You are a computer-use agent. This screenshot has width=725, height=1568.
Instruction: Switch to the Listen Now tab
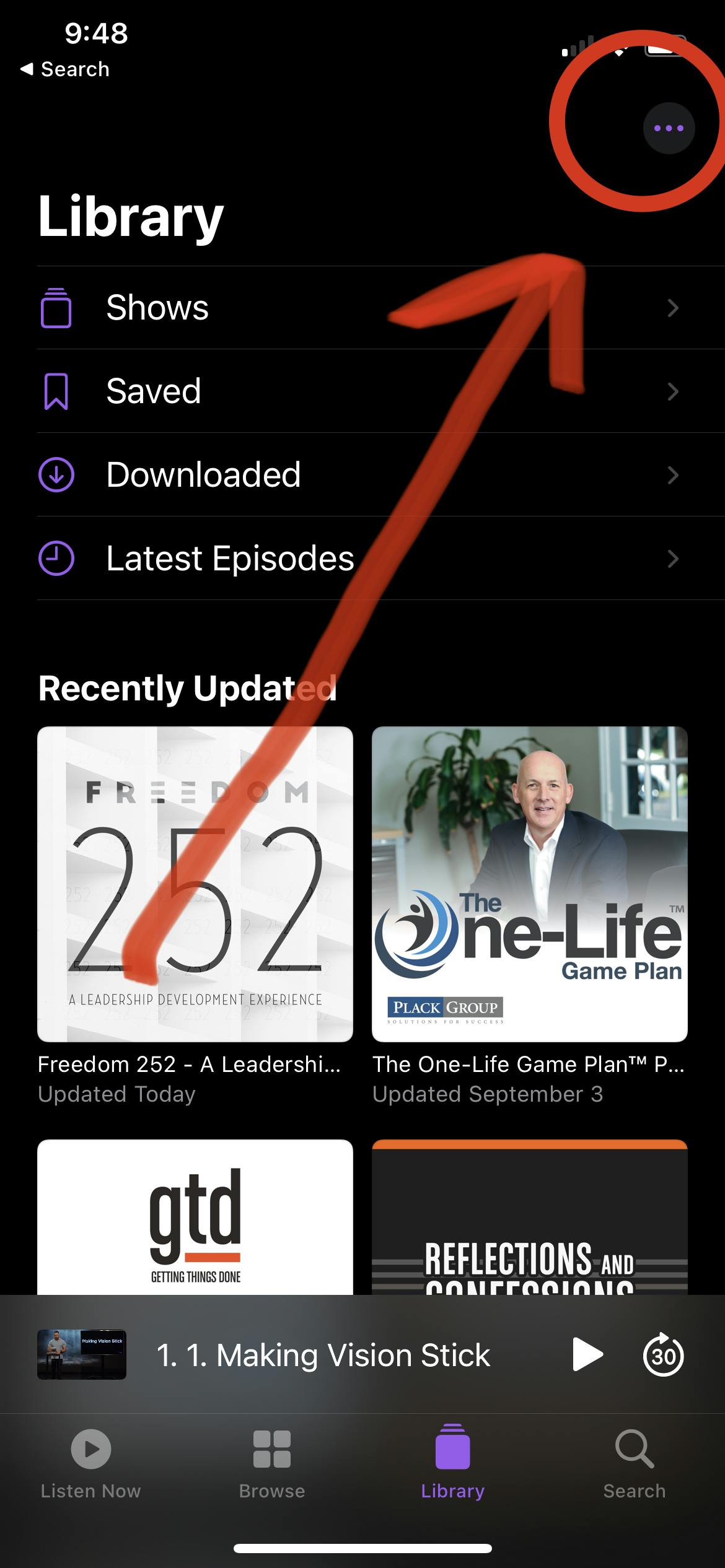(x=91, y=1461)
